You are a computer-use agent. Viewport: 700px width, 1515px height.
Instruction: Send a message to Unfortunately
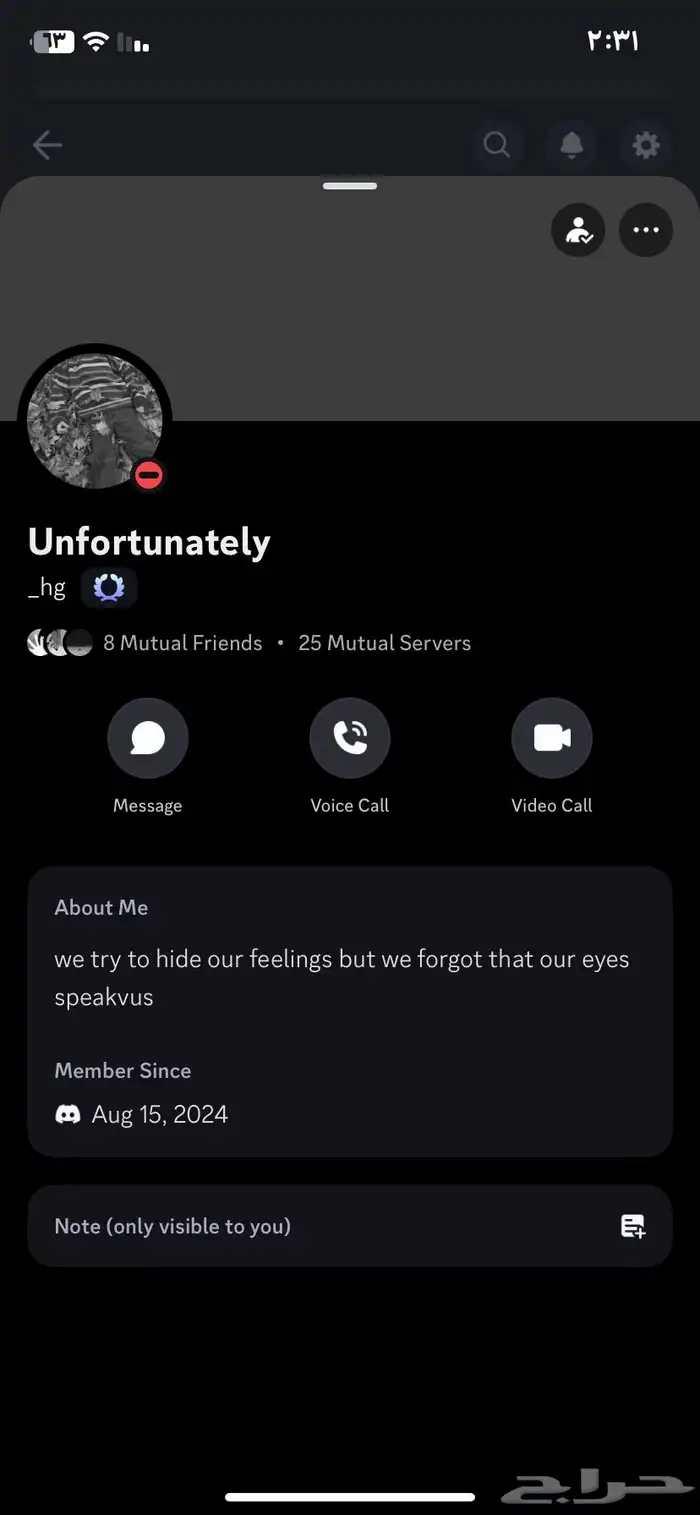click(148, 738)
